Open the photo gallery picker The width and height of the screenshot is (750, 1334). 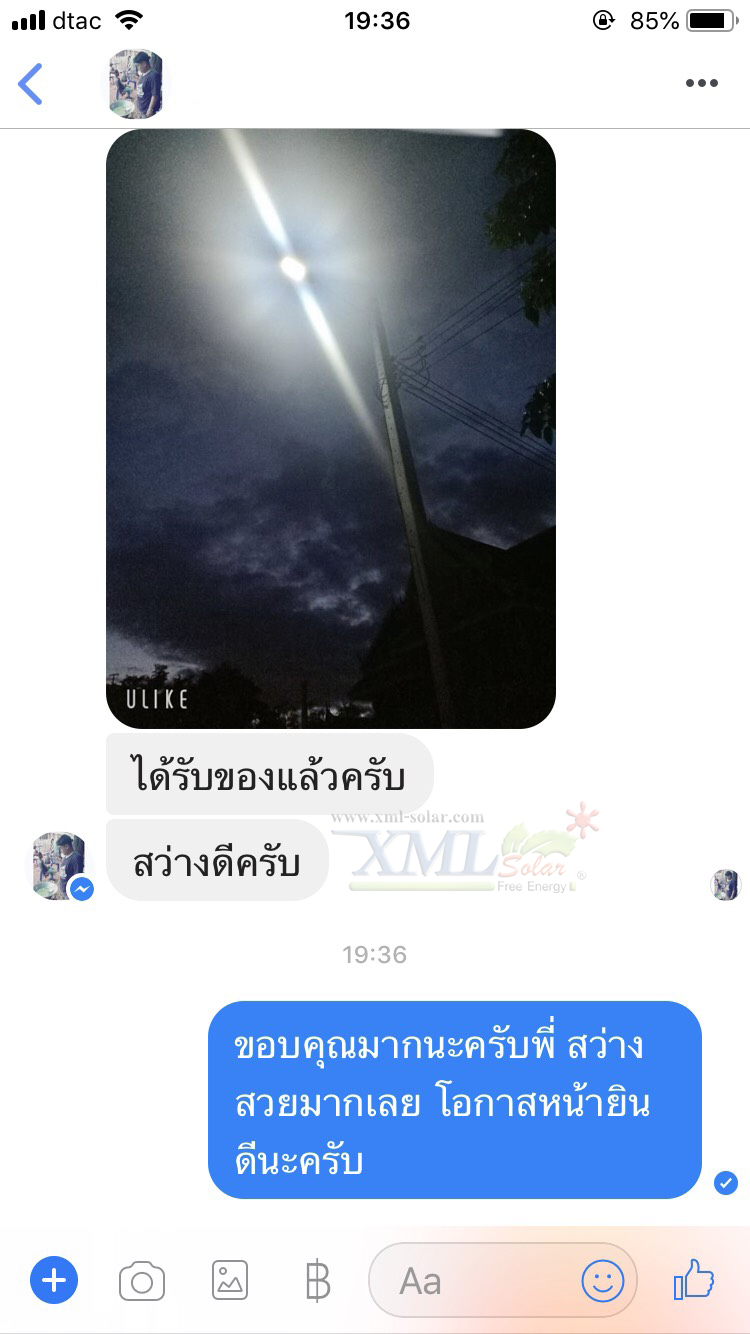click(230, 1280)
